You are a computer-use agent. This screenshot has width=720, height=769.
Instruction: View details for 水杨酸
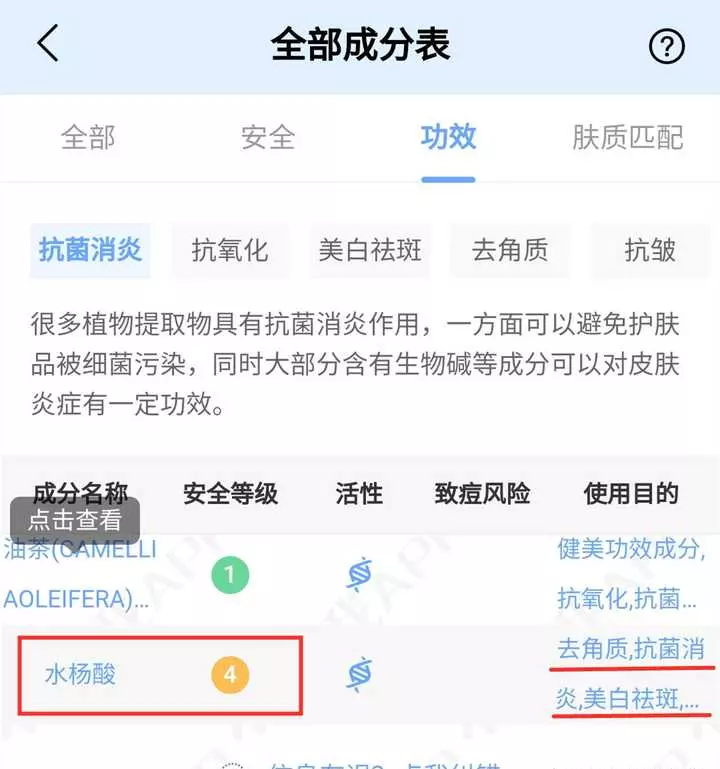tap(80, 674)
